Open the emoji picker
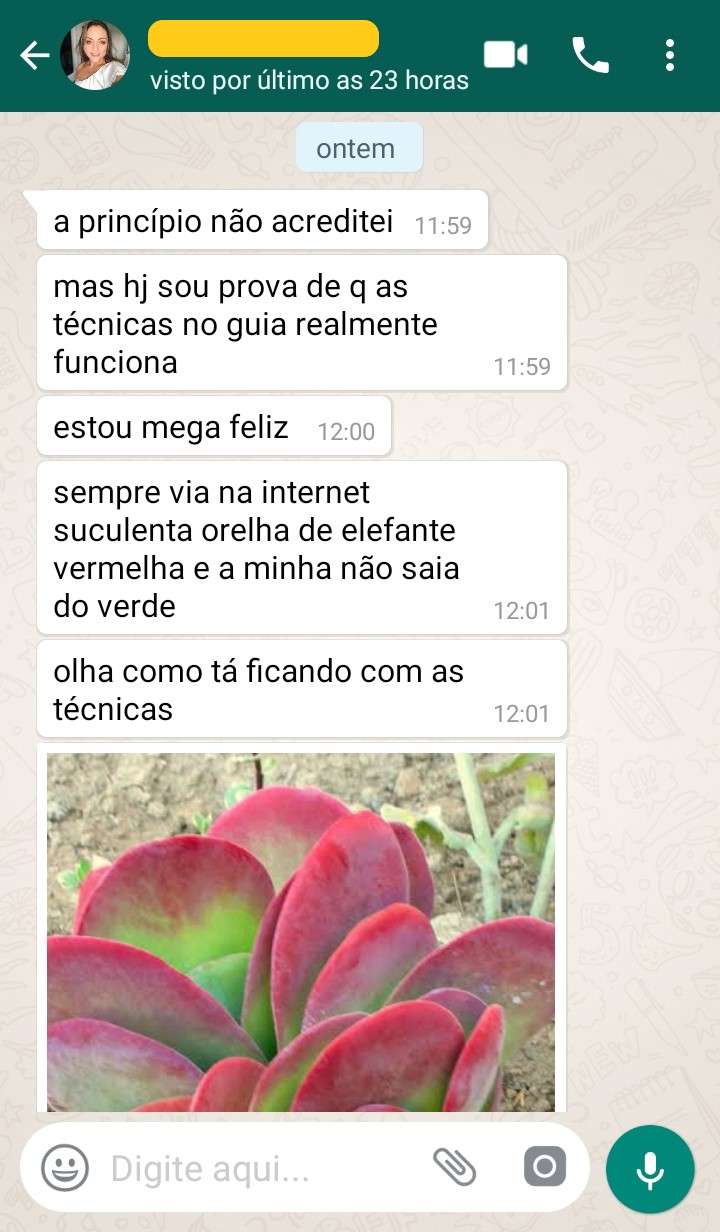 point(65,1168)
